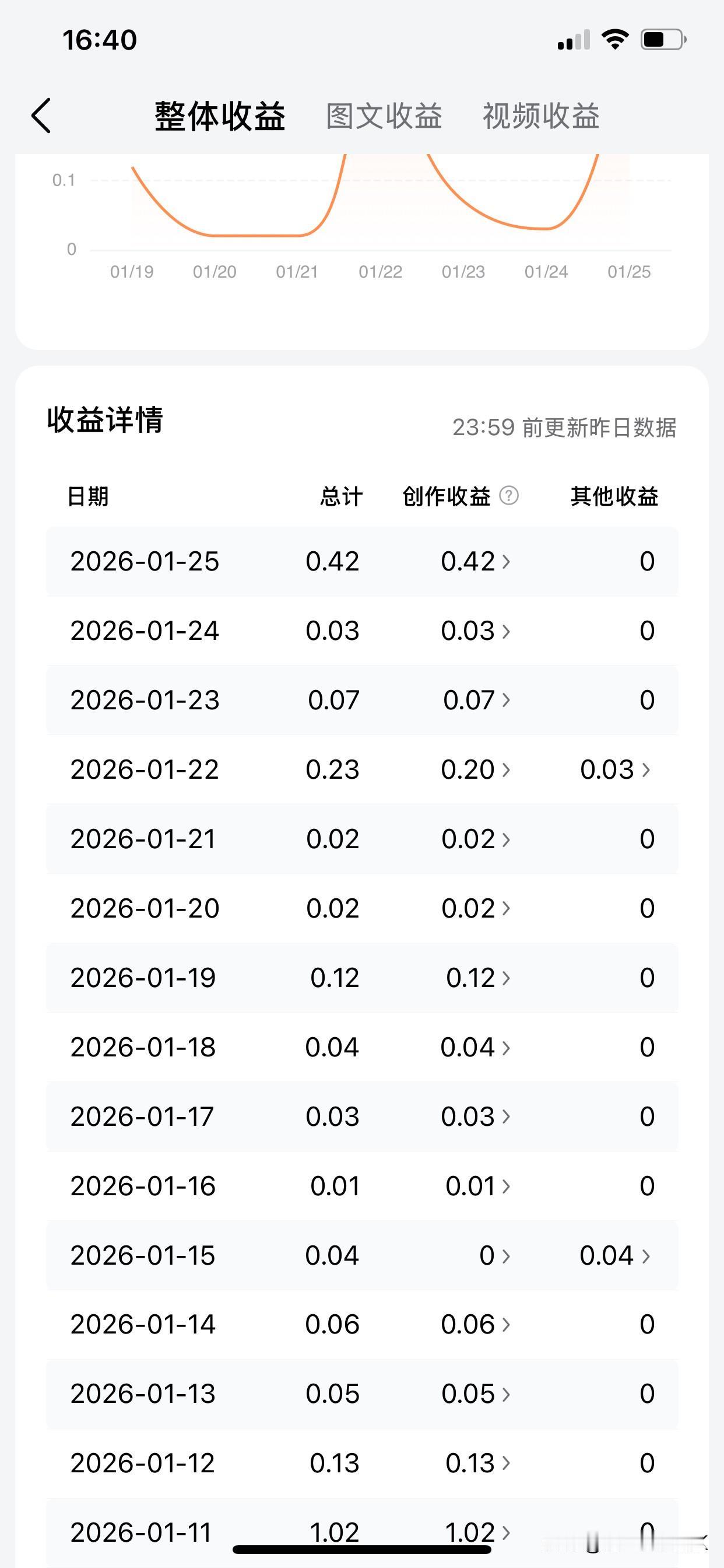This screenshot has height=1568, width=724.
Task: Tap the 日期 column header
Action: [89, 496]
